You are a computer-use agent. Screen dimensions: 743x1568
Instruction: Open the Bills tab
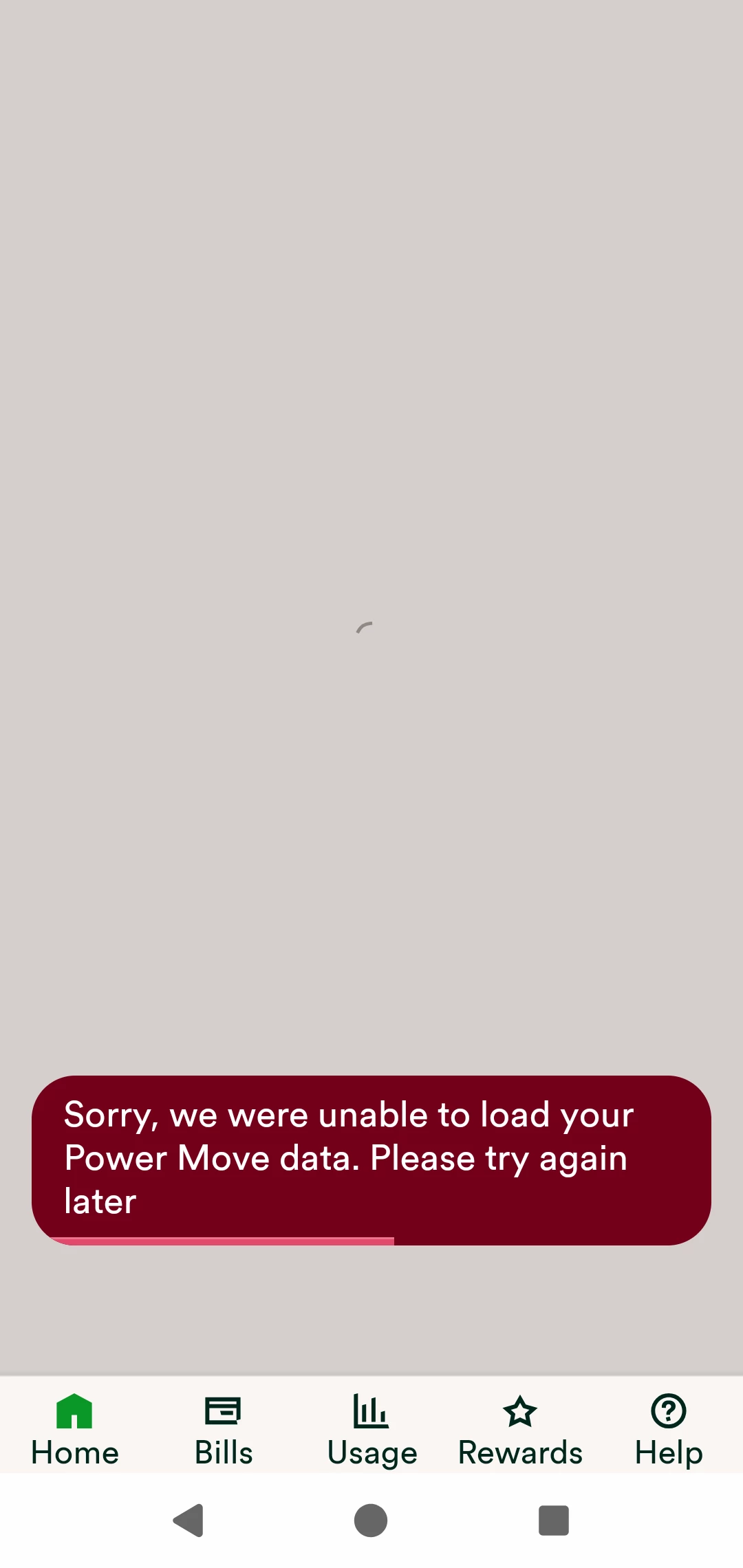223,1429
